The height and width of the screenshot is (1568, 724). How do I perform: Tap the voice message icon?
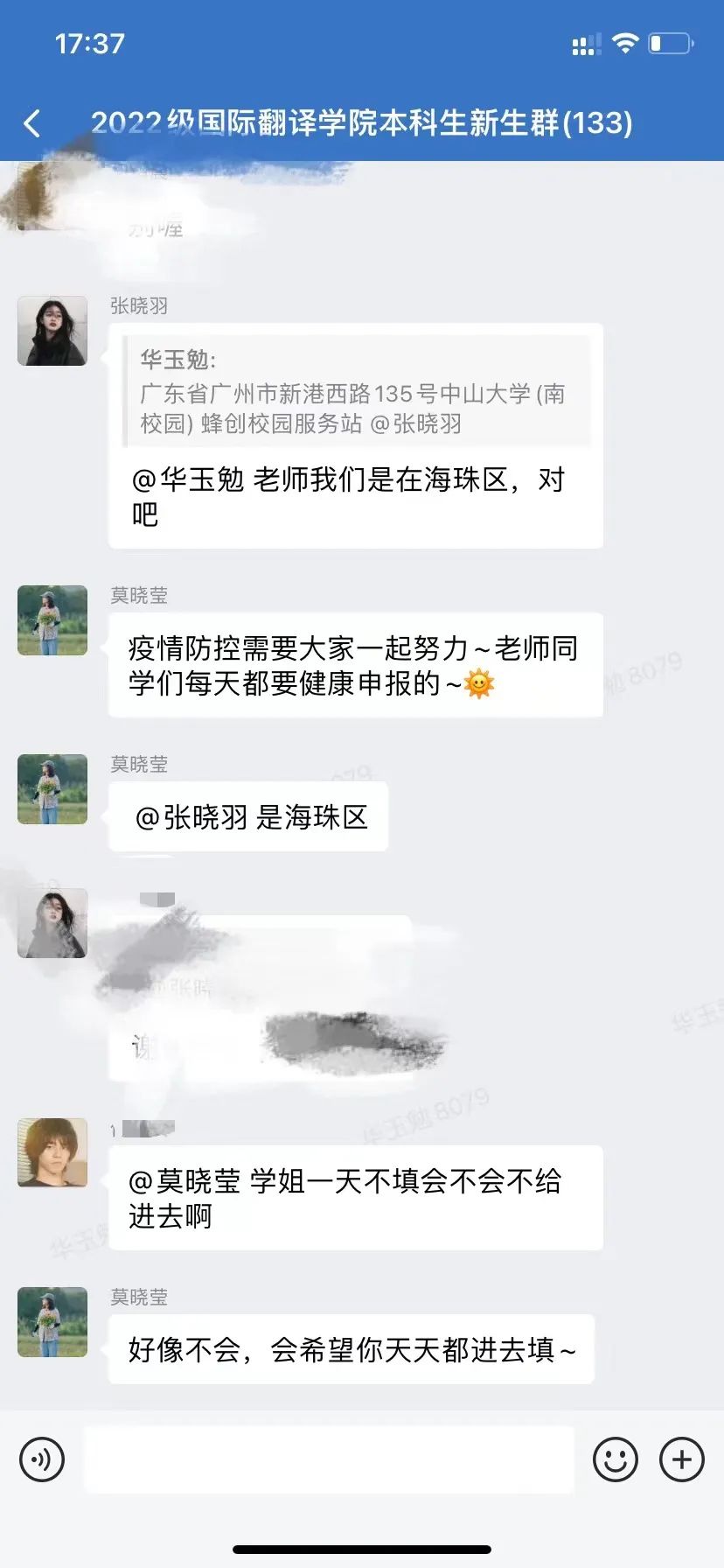pyautogui.click(x=42, y=1459)
